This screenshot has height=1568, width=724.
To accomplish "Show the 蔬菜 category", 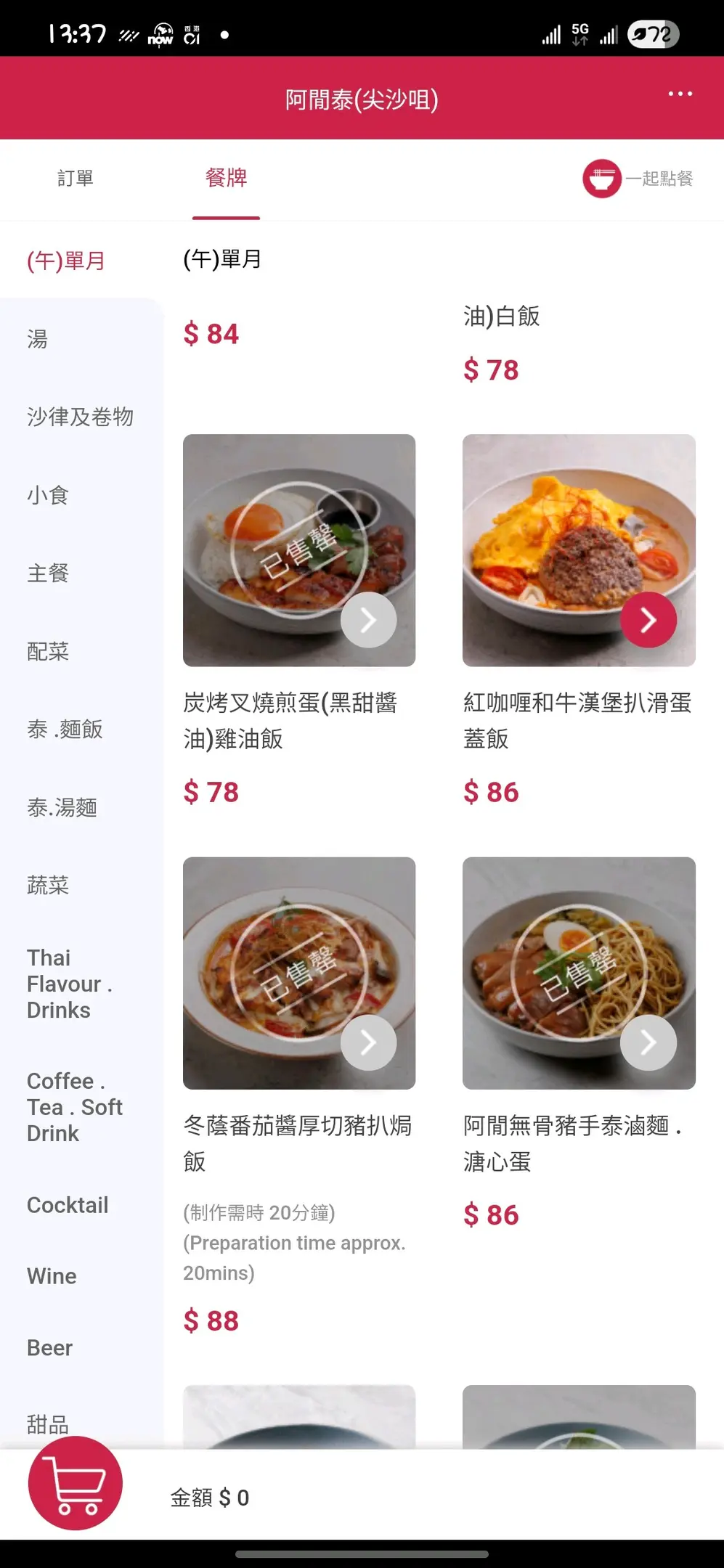I will (x=48, y=886).
